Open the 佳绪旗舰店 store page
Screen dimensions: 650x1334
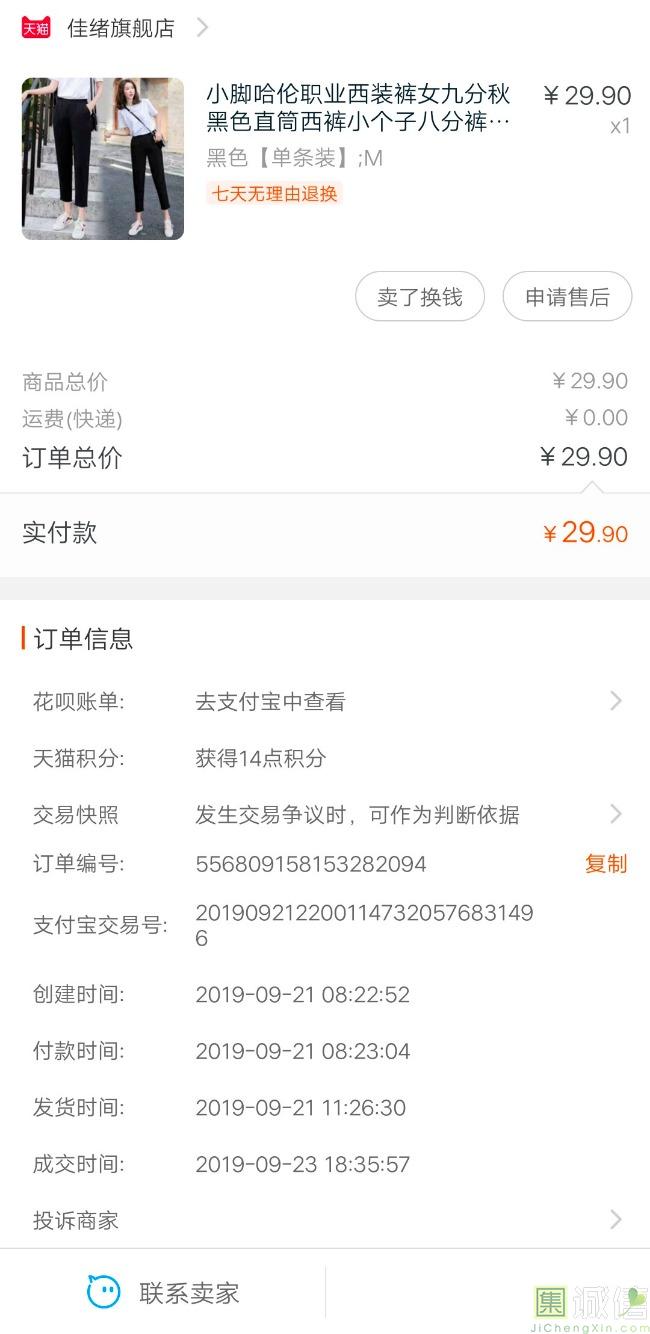pos(120,28)
